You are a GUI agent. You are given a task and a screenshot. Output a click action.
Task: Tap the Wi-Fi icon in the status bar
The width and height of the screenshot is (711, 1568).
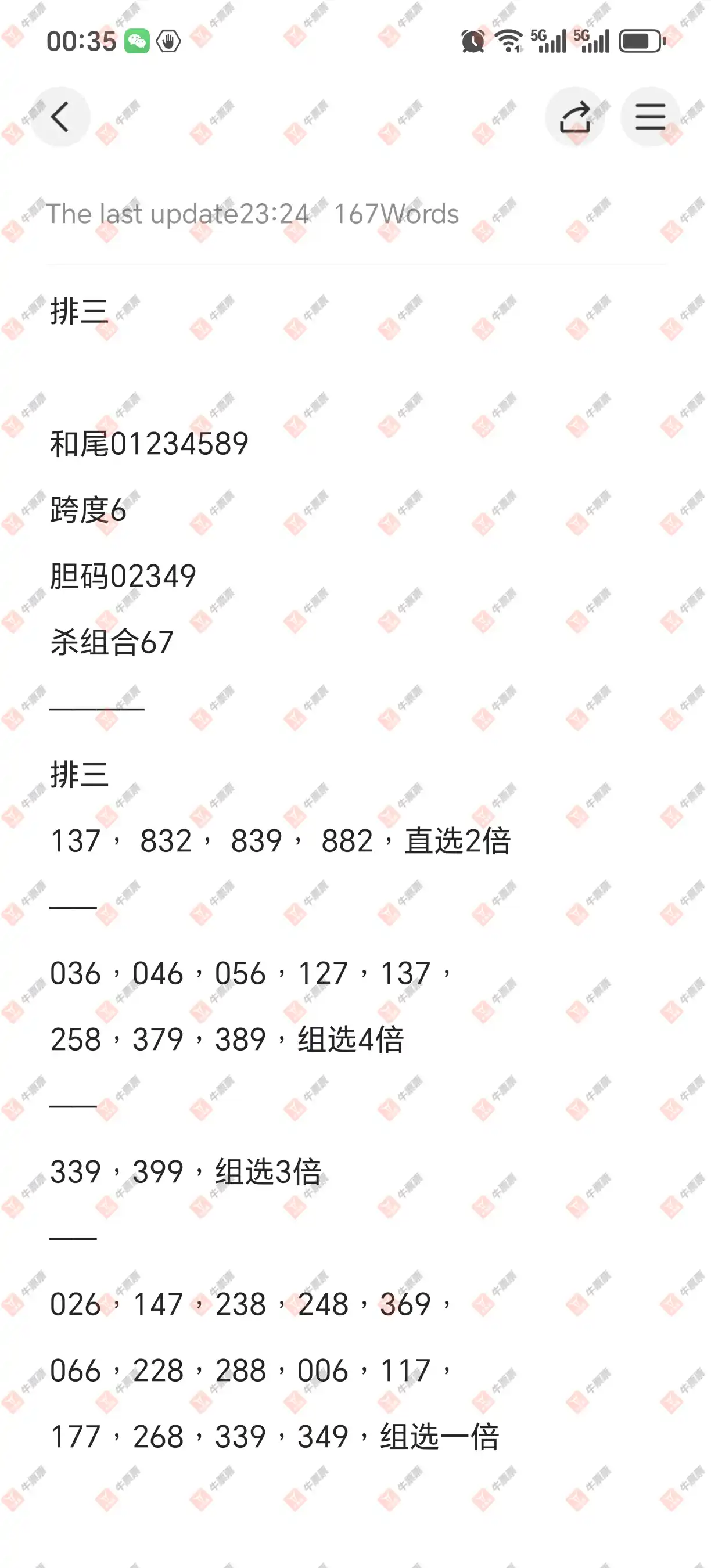tap(509, 41)
